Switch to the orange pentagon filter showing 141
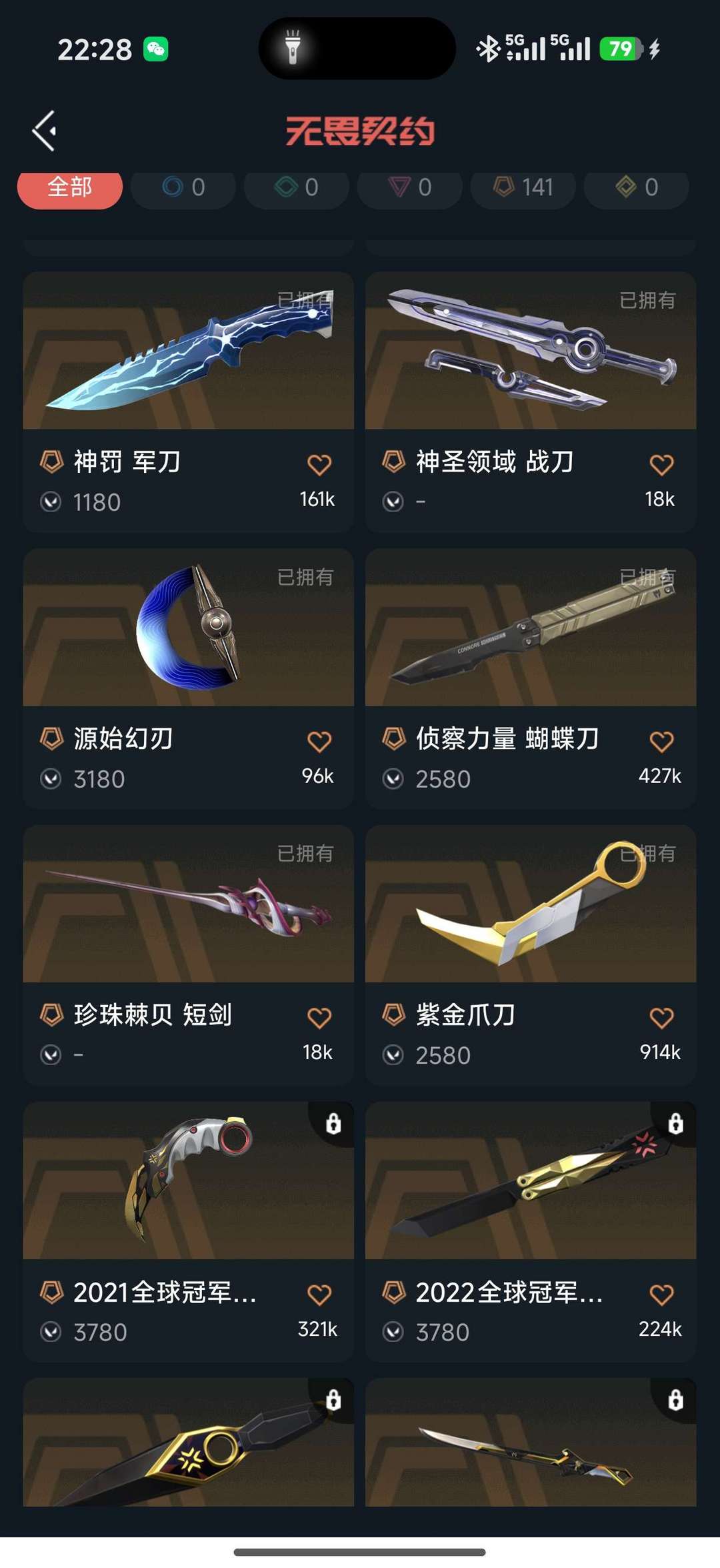Image resolution: width=720 pixels, height=1568 pixels. 522,189
